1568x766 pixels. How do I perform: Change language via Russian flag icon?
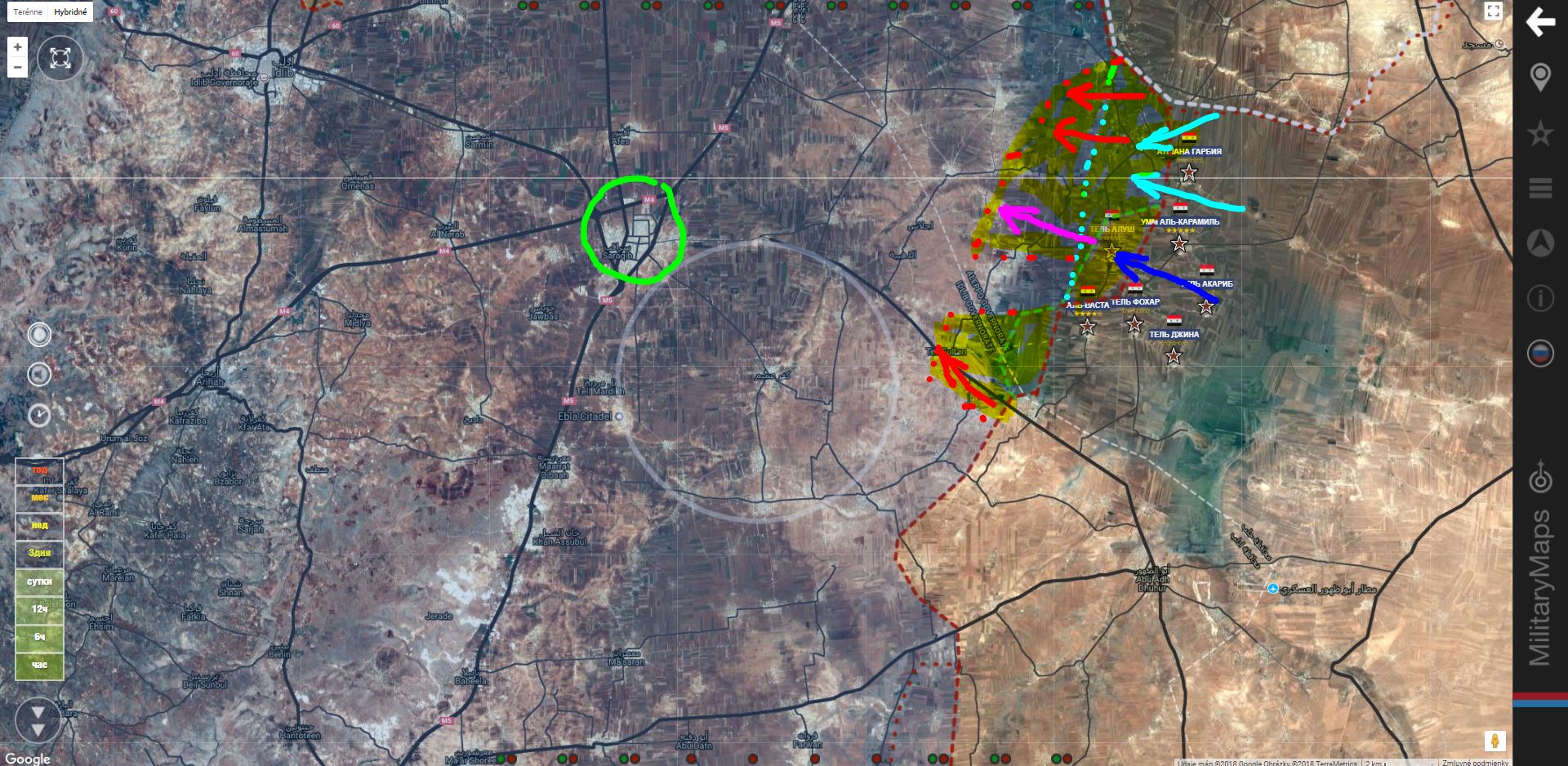point(1540,354)
